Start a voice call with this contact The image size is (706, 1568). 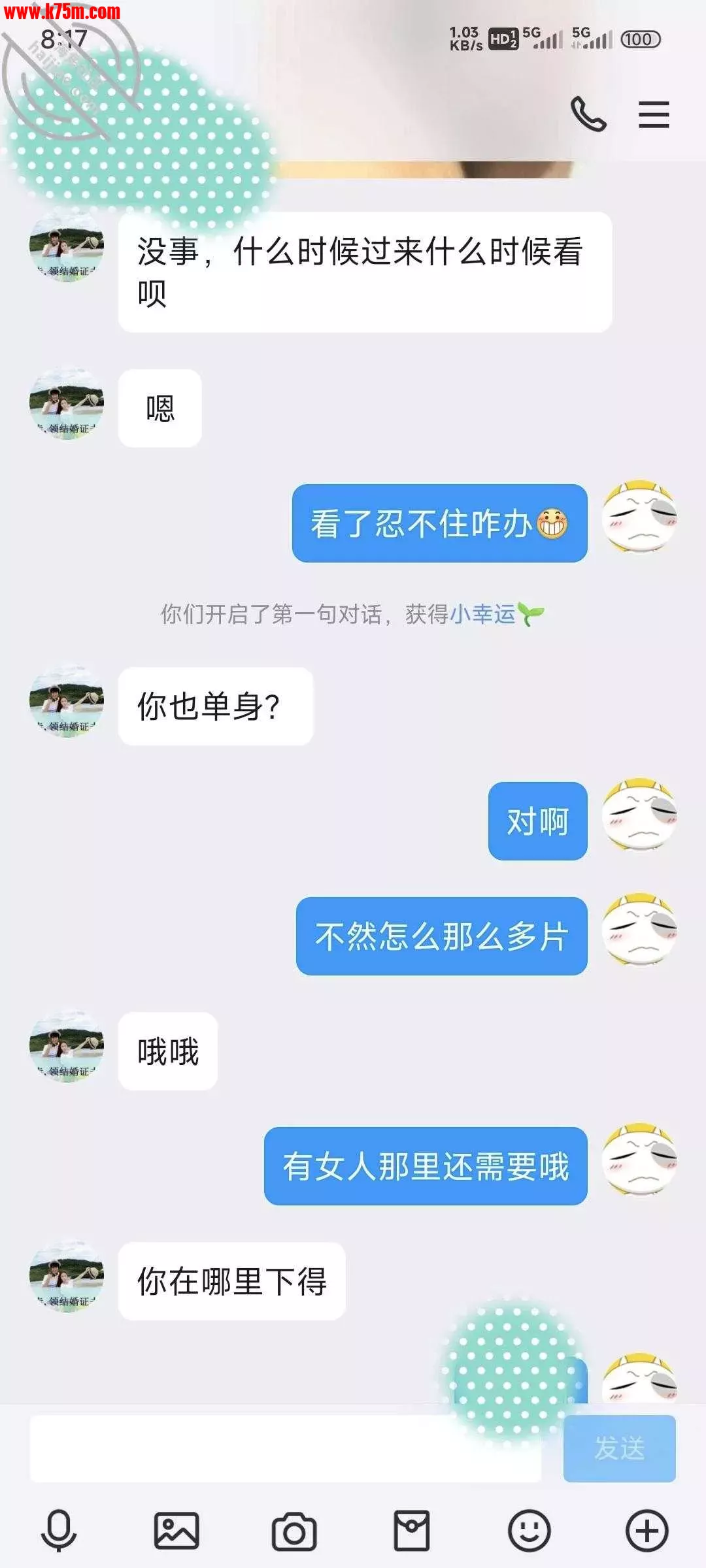[588, 114]
